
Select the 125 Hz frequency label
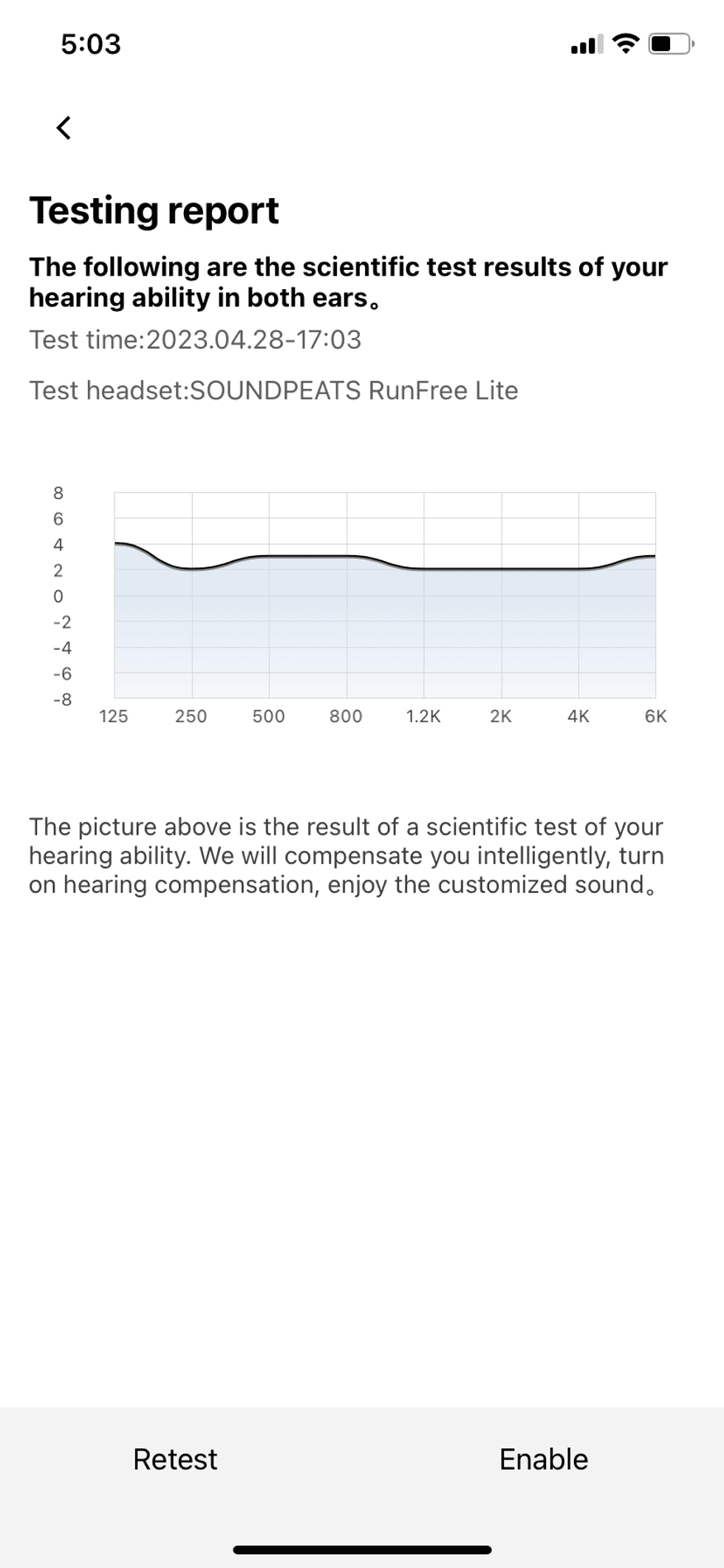(x=114, y=716)
